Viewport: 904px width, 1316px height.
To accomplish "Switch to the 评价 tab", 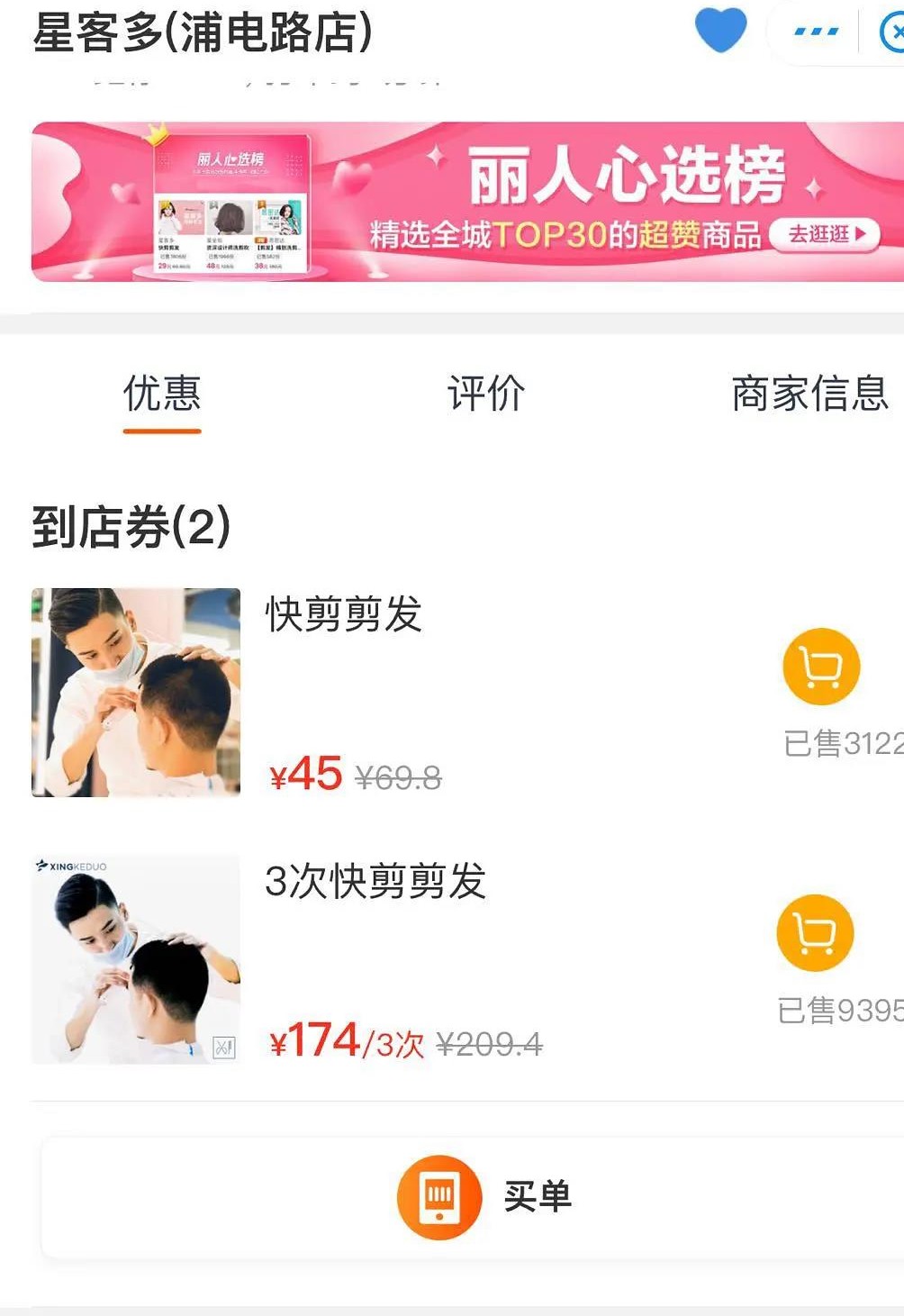I will [486, 395].
